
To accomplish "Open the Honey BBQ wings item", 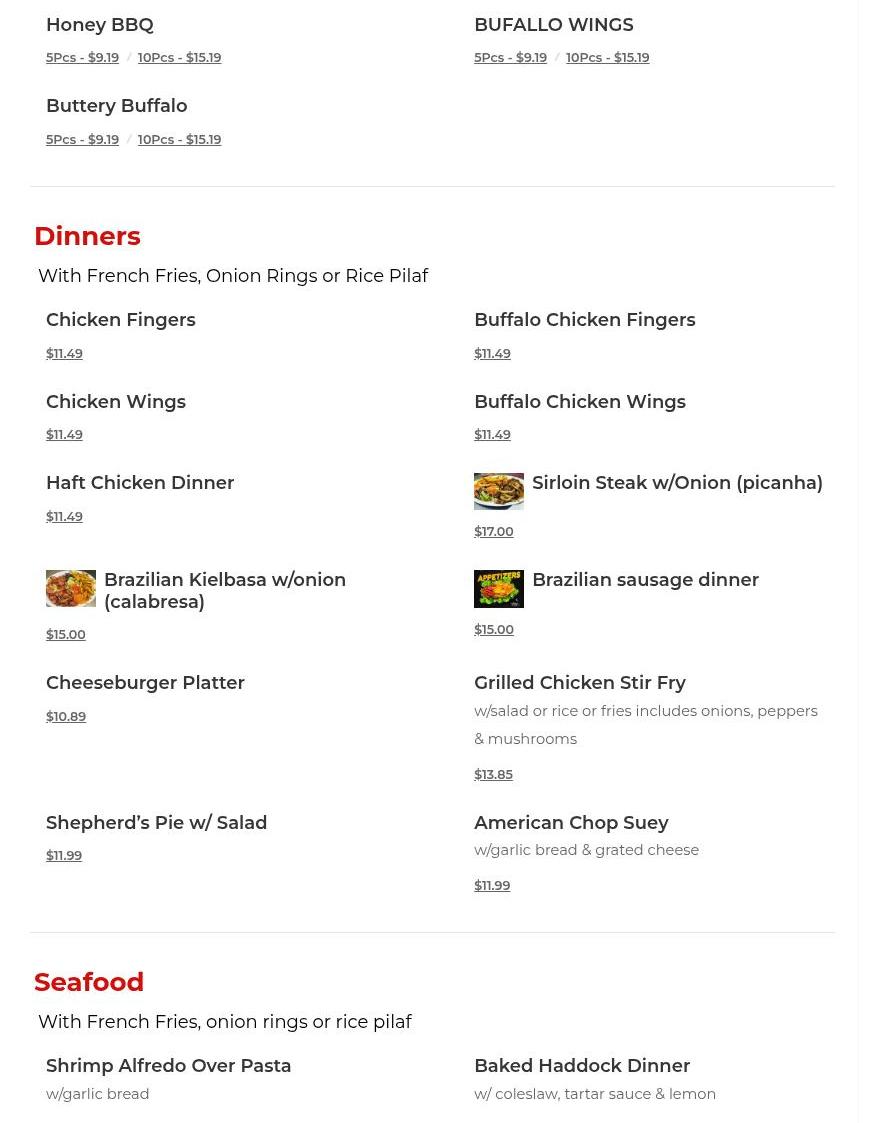I will 100,25.
